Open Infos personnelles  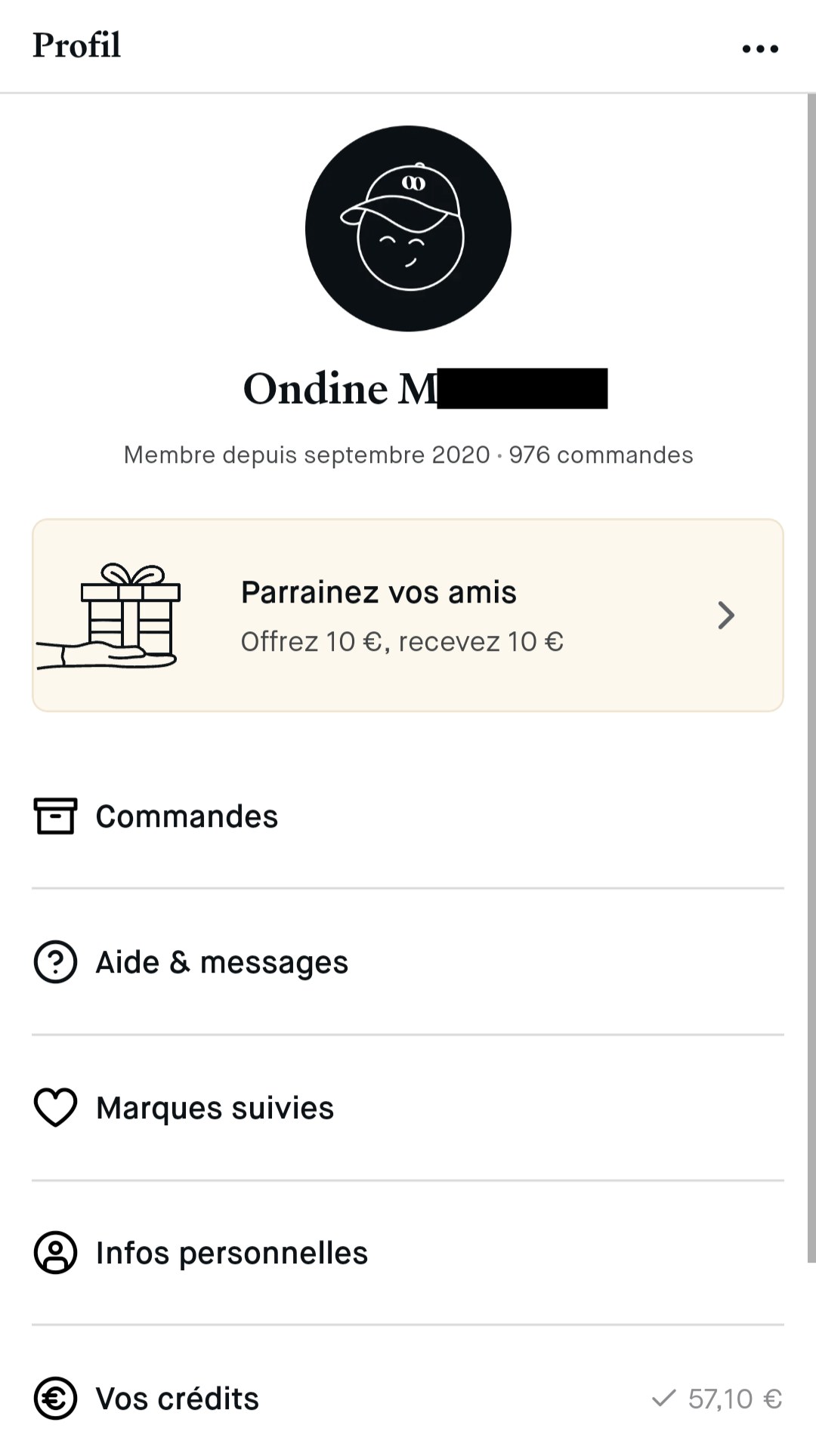coord(230,1252)
